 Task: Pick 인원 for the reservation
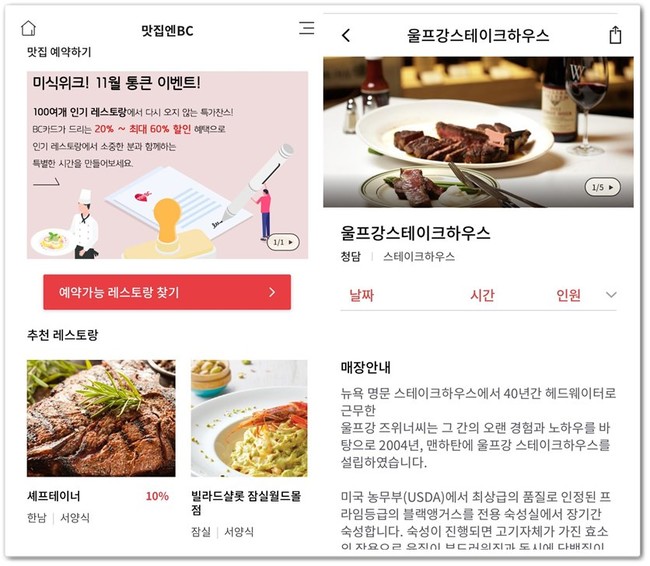(x=568, y=295)
